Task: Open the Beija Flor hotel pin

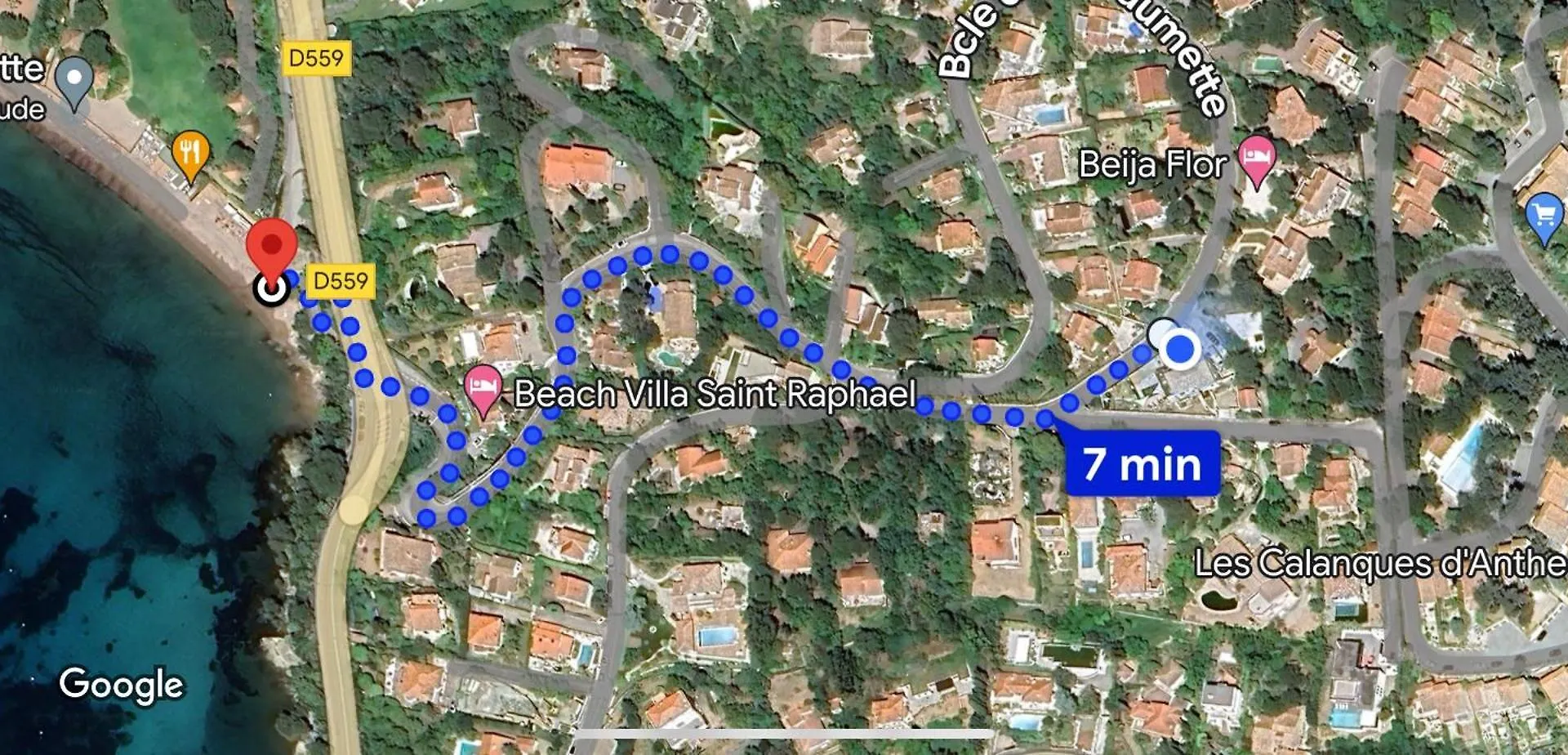Action: tap(1256, 159)
